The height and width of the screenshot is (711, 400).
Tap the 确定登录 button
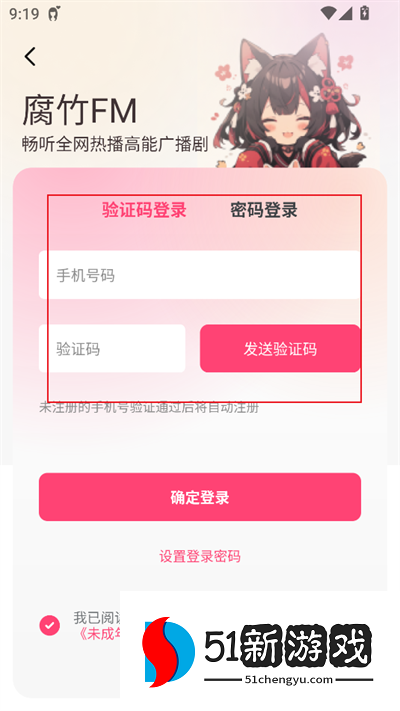point(200,497)
